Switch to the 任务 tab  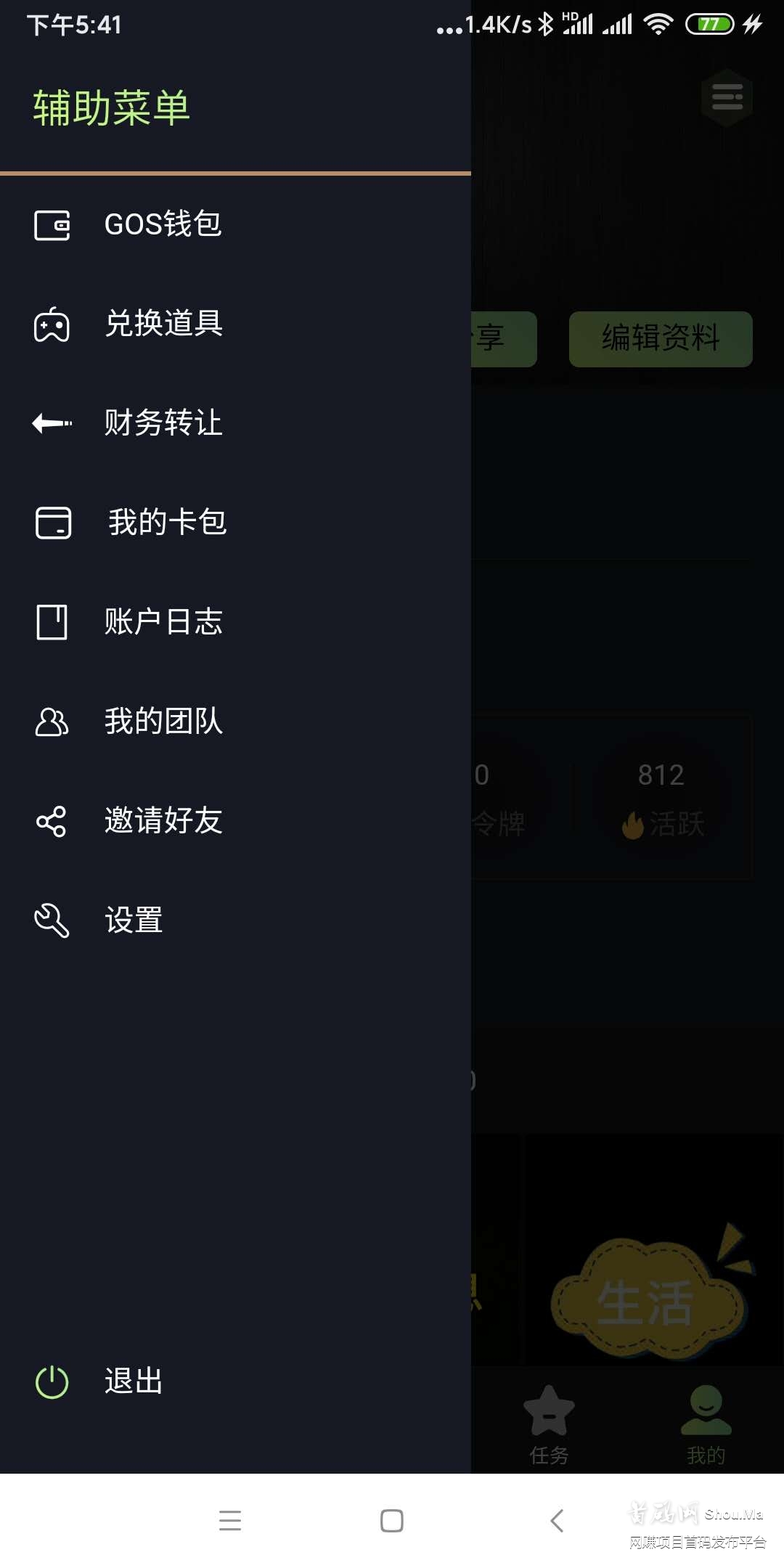pyautogui.click(x=549, y=1423)
